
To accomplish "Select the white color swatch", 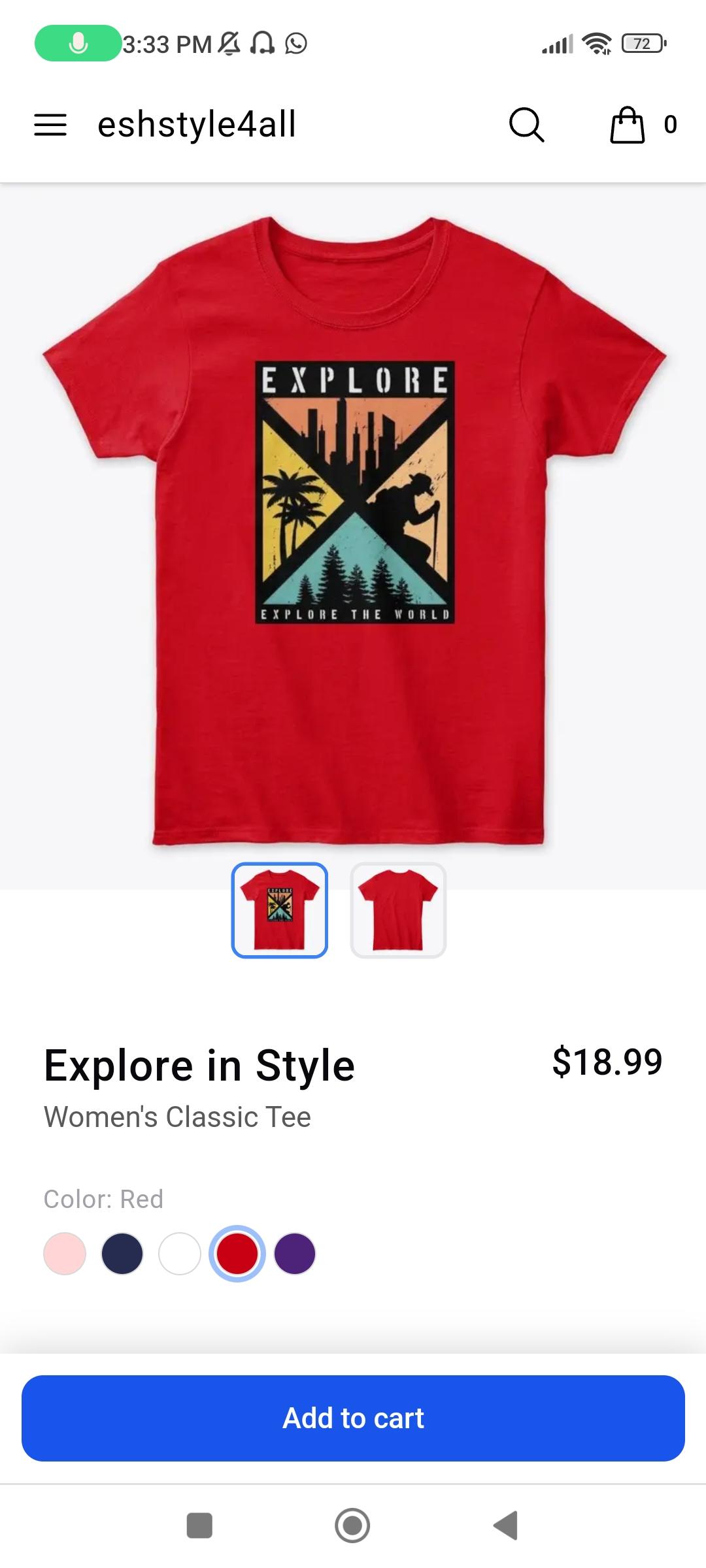I will pos(180,1254).
